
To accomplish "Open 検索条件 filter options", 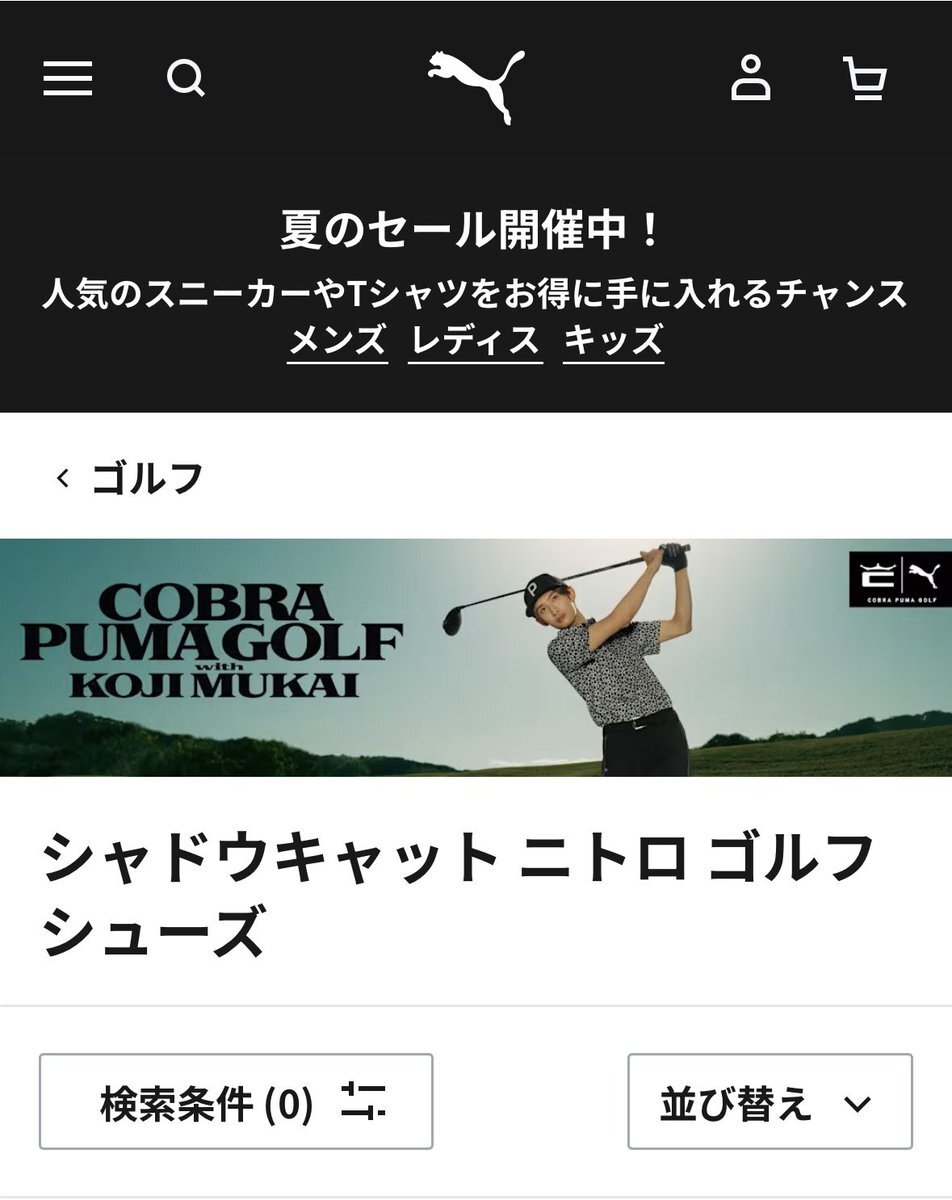I will click(x=236, y=1101).
